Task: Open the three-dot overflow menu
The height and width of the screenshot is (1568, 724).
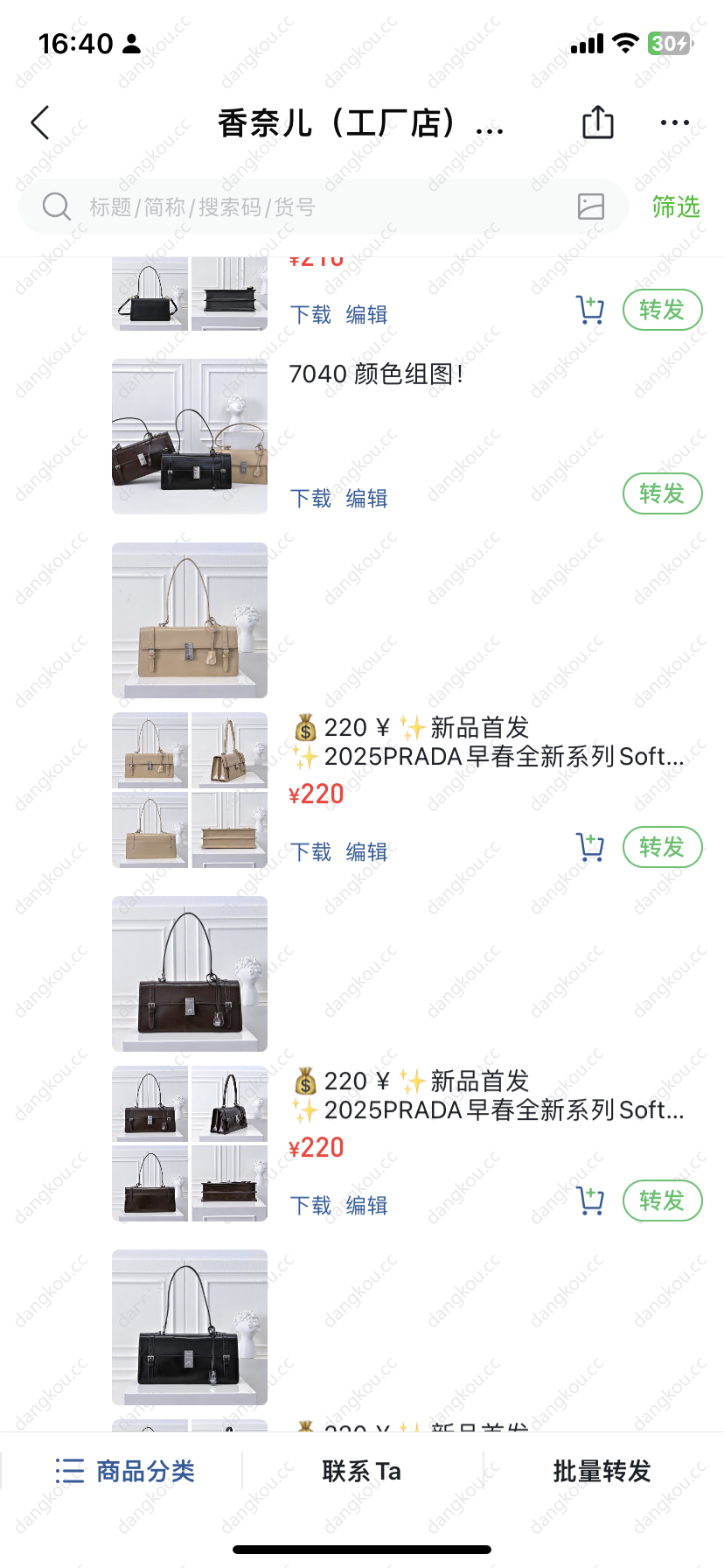Action: coord(674,123)
